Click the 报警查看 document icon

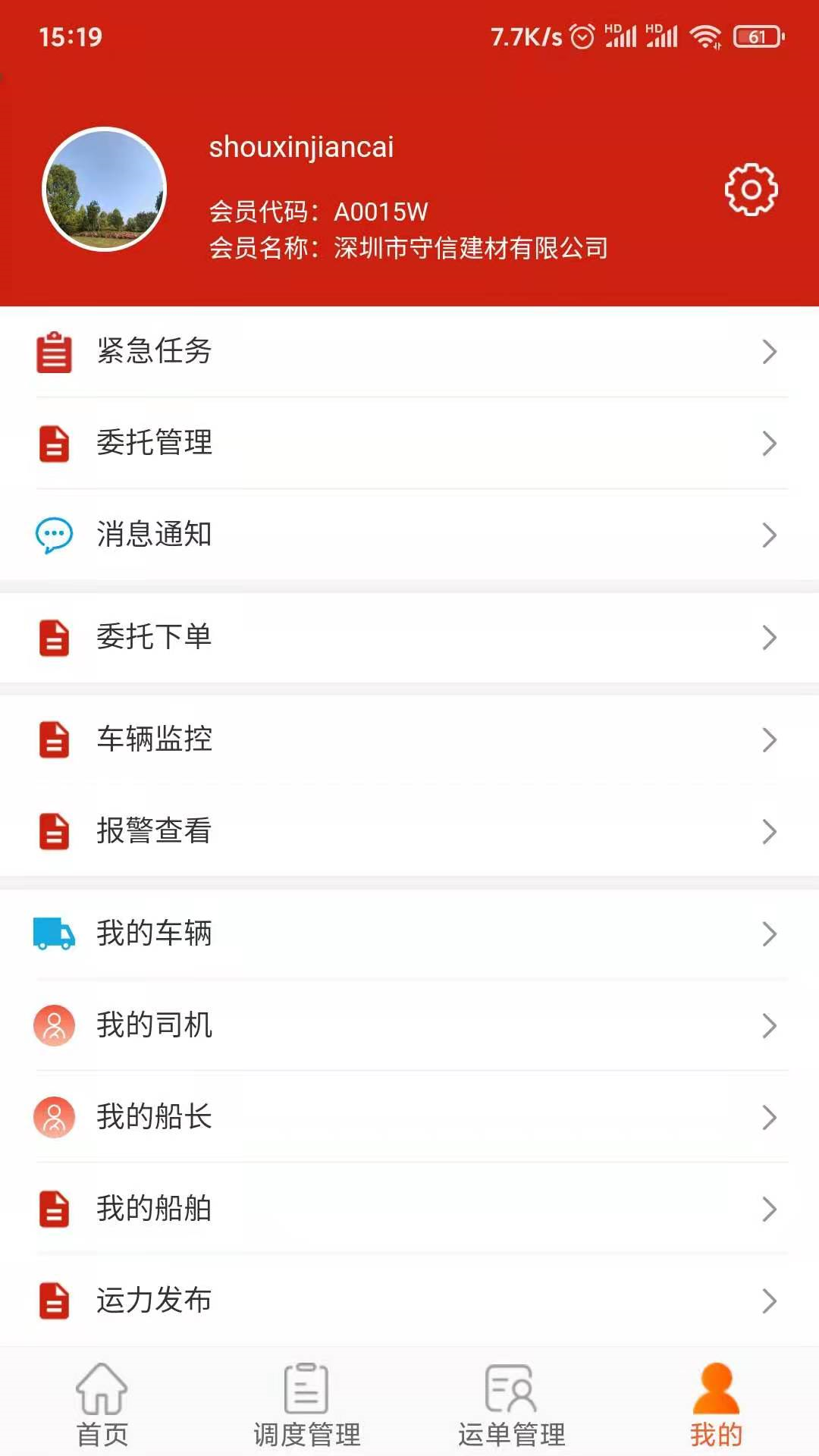(54, 831)
